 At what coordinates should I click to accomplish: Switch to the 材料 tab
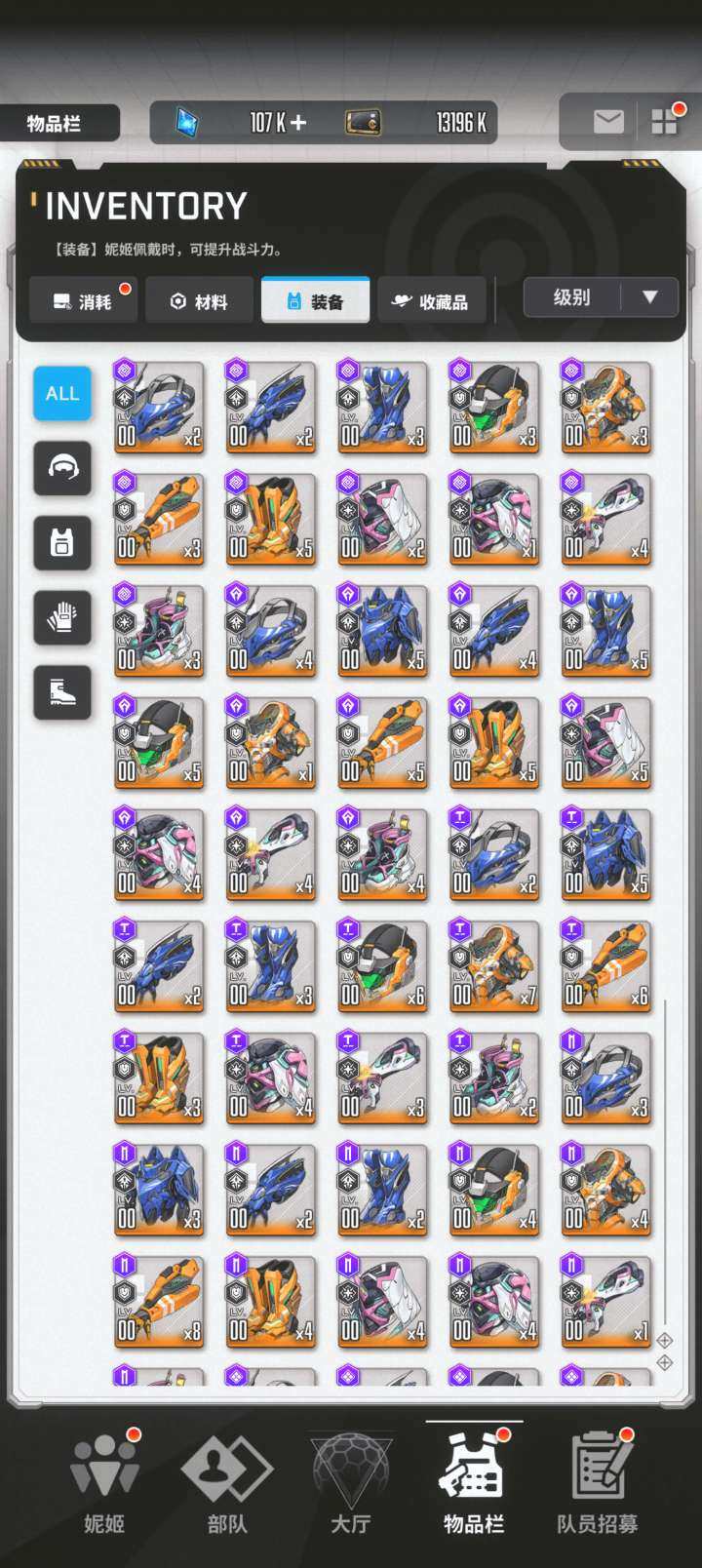coord(199,301)
